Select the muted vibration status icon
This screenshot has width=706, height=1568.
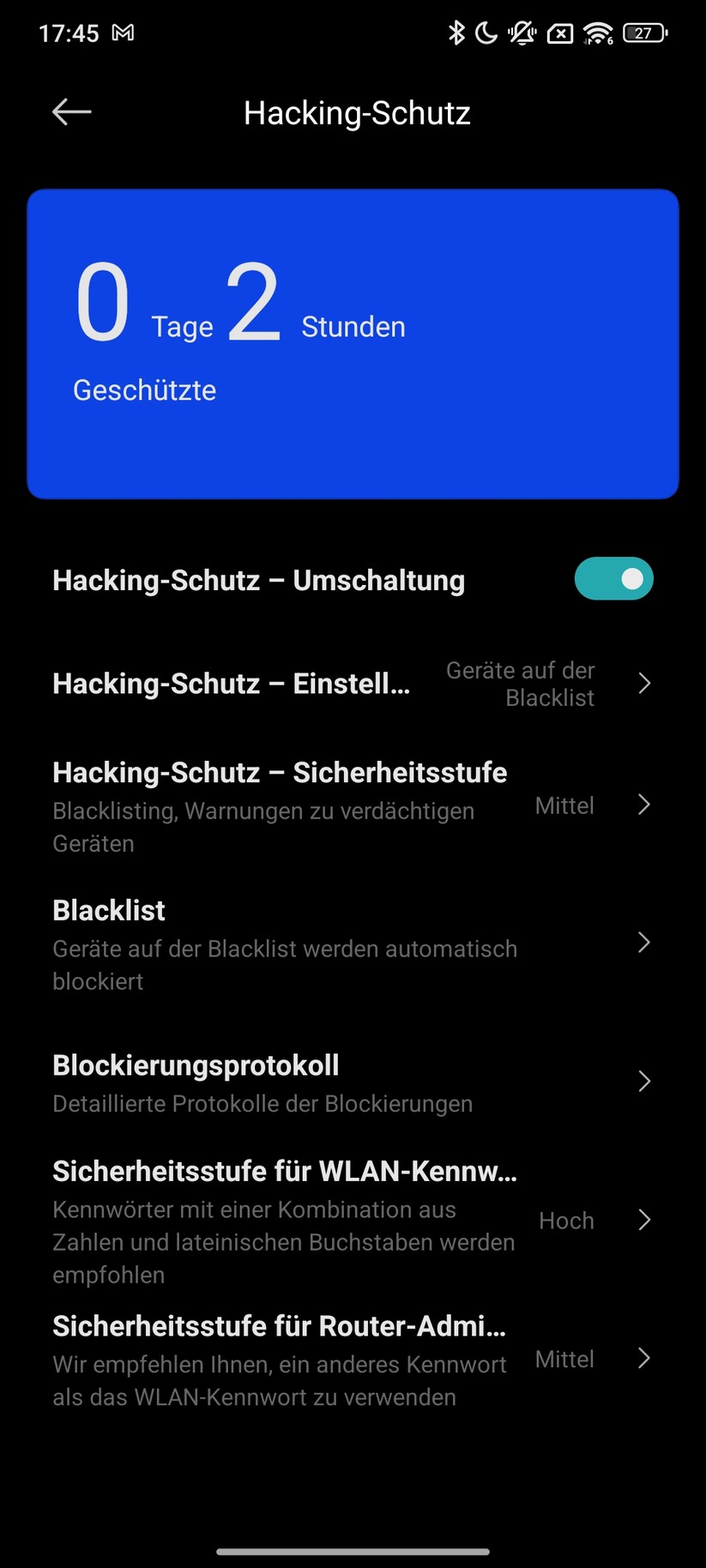click(x=522, y=32)
